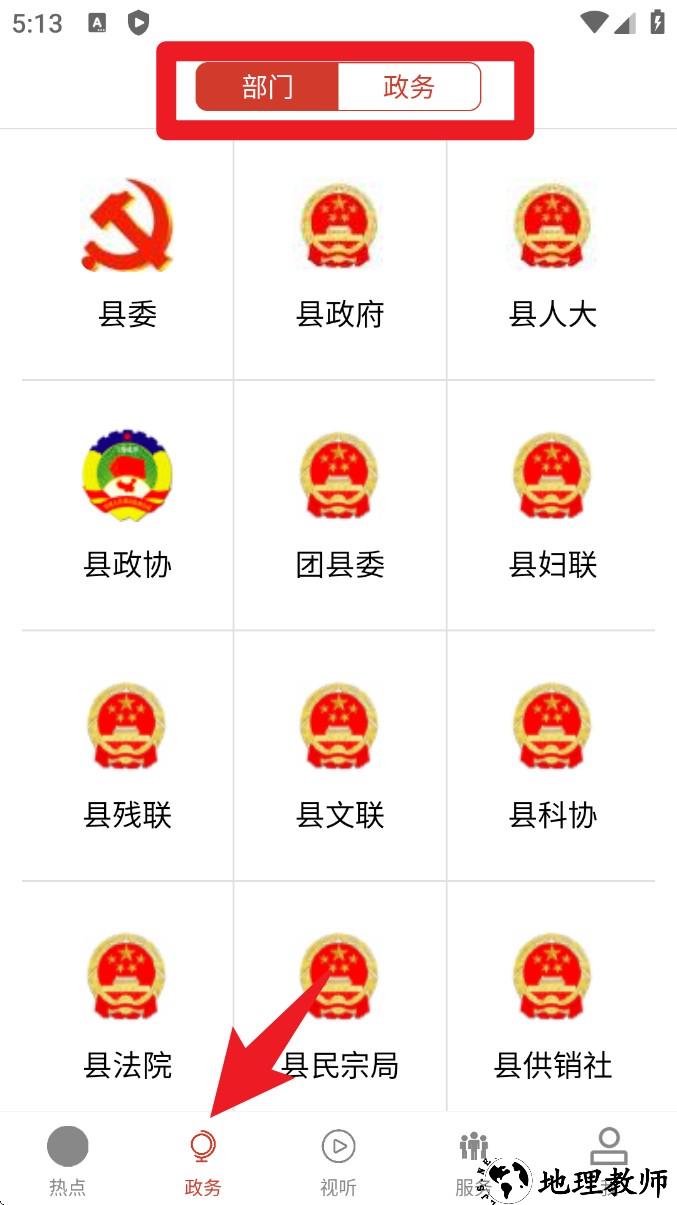Open the 服务 bottom tab
This screenshot has width=677, height=1205.
[x=473, y=1160]
